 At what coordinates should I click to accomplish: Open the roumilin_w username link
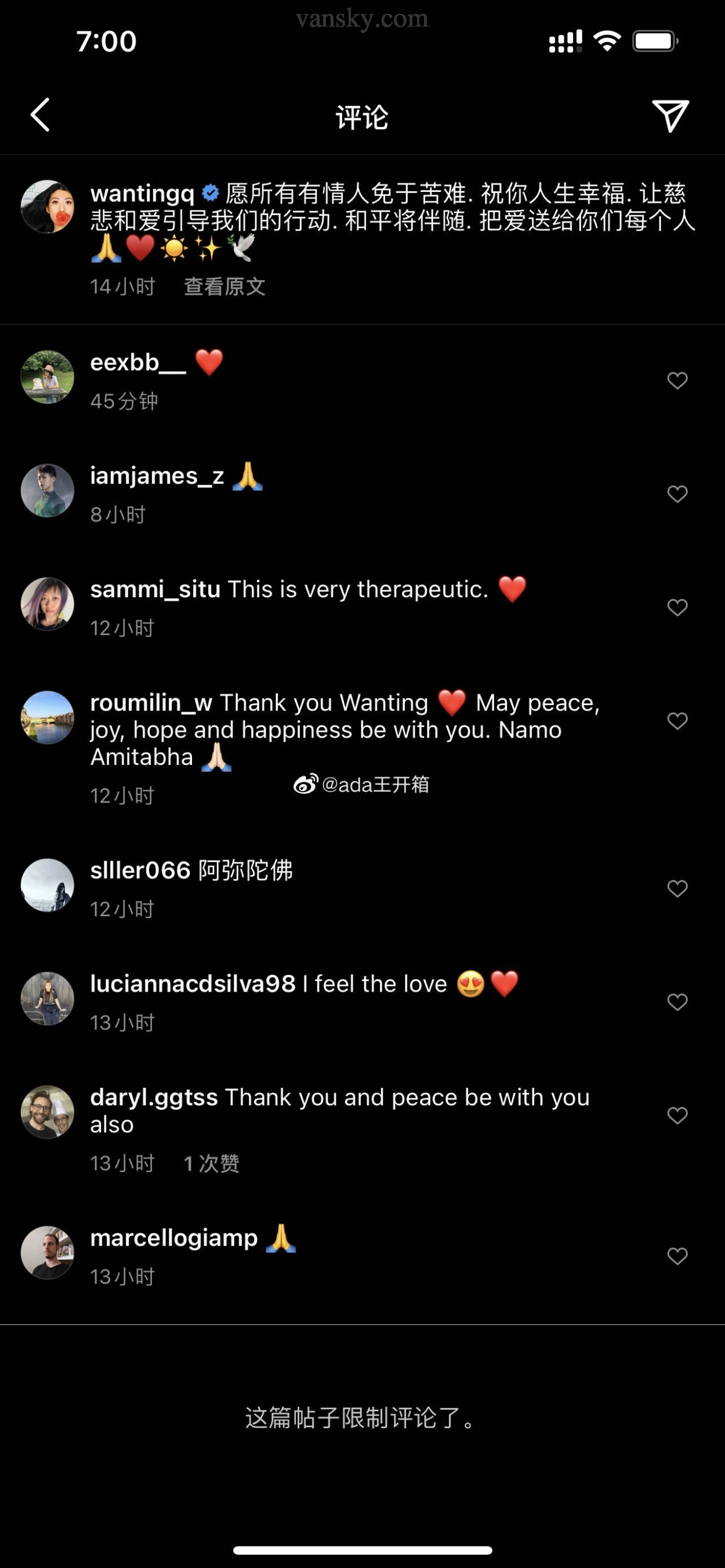(151, 703)
